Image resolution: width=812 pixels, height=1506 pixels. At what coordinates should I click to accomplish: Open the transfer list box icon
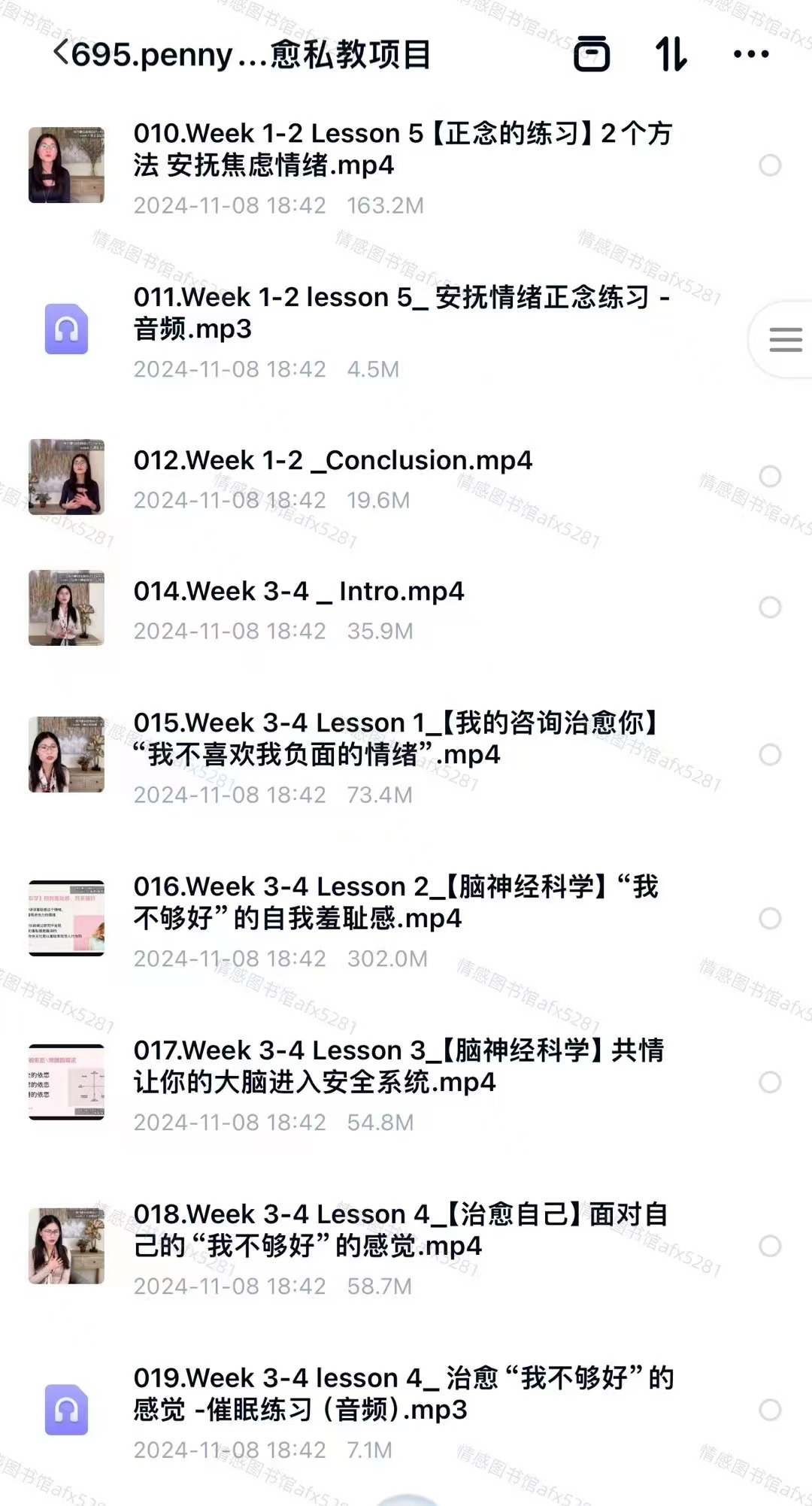[x=592, y=54]
